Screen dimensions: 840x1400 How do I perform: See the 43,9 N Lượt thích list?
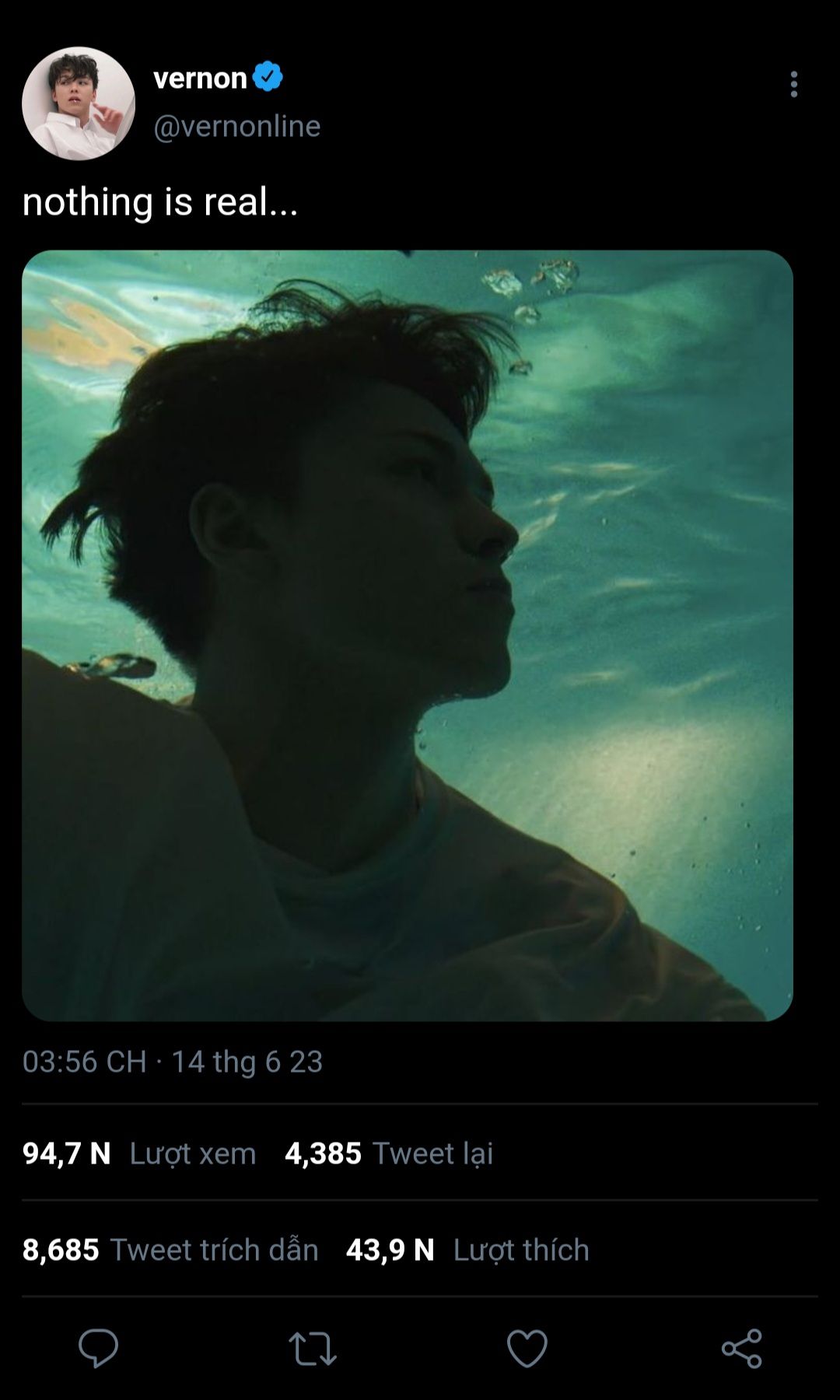pos(467,1249)
